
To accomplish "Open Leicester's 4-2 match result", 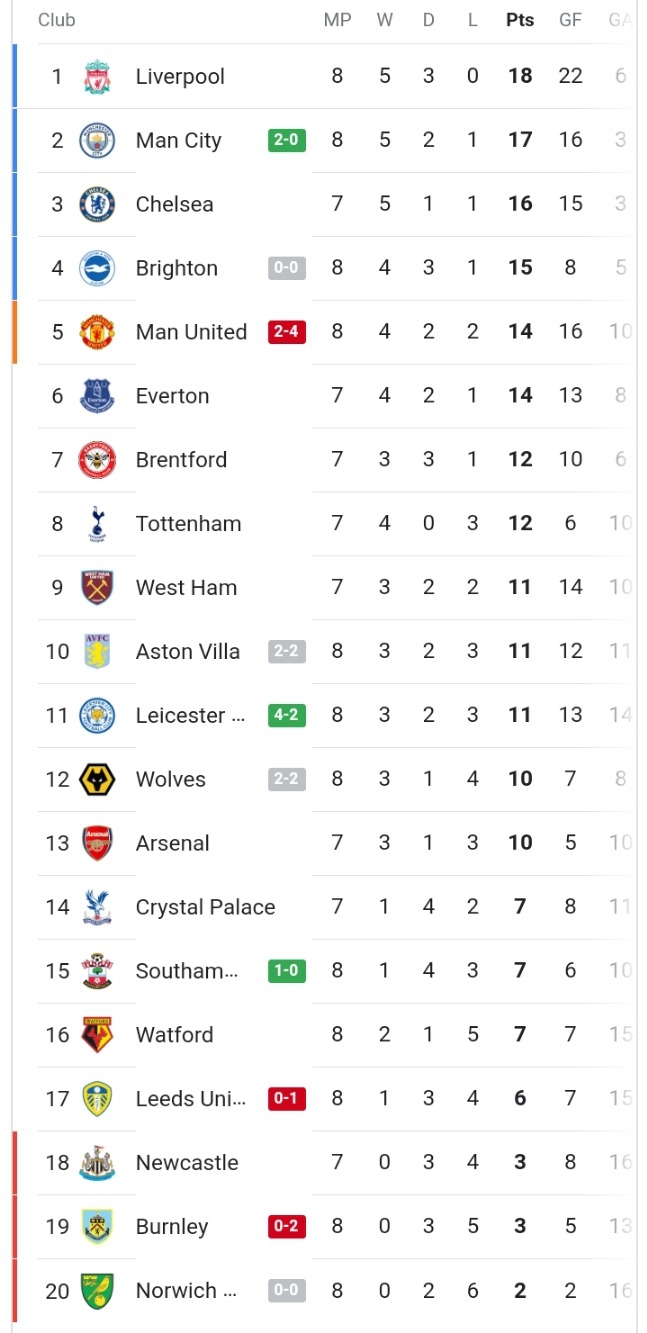I will pyautogui.click(x=287, y=715).
